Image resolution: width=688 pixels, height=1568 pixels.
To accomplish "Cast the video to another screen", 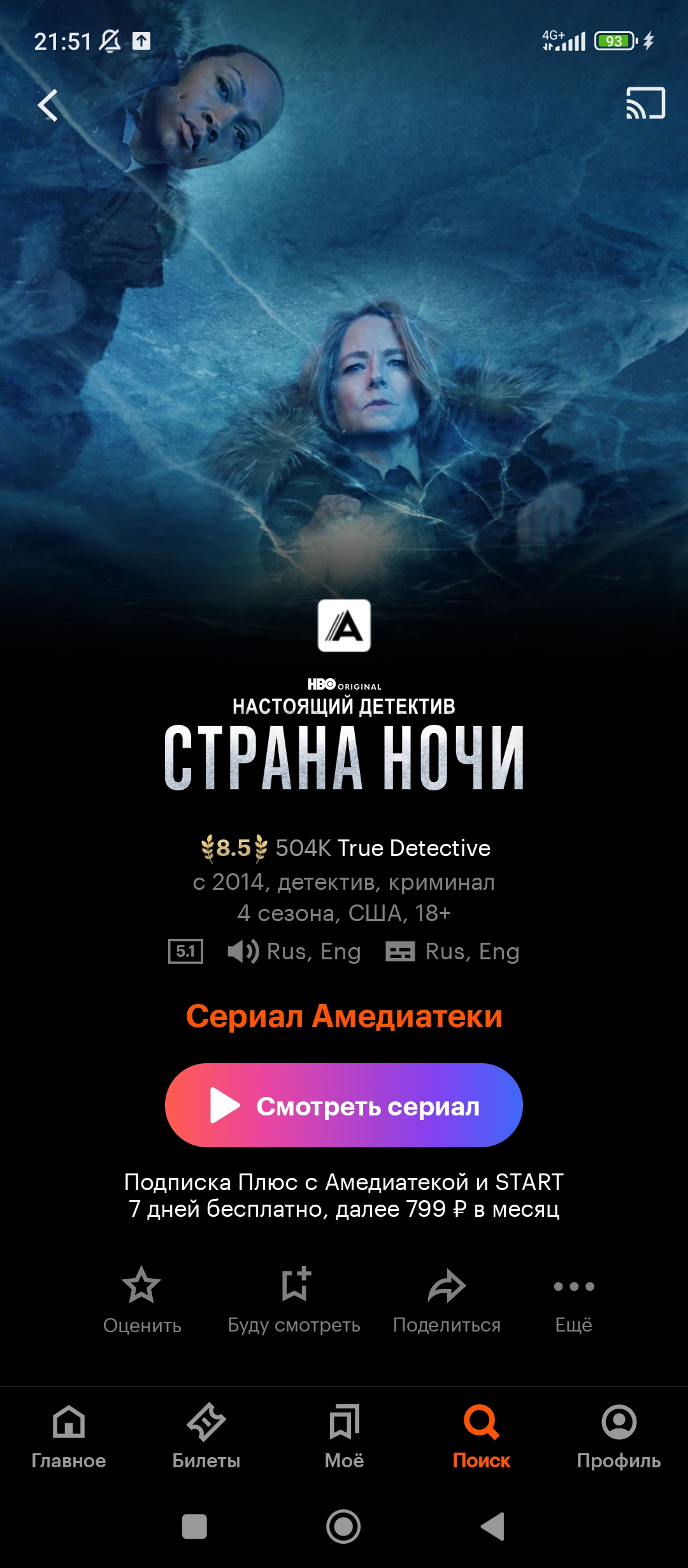I will coord(645,103).
